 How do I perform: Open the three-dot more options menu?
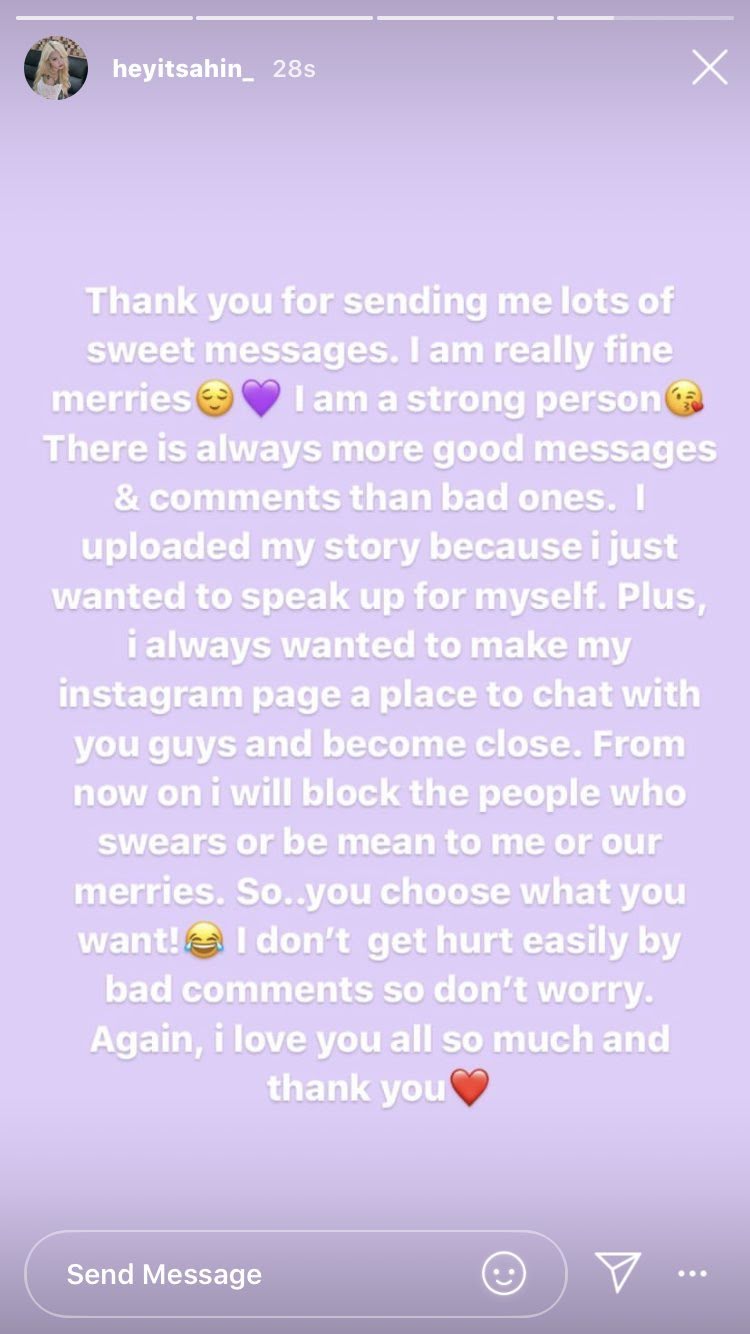[x=692, y=1274]
